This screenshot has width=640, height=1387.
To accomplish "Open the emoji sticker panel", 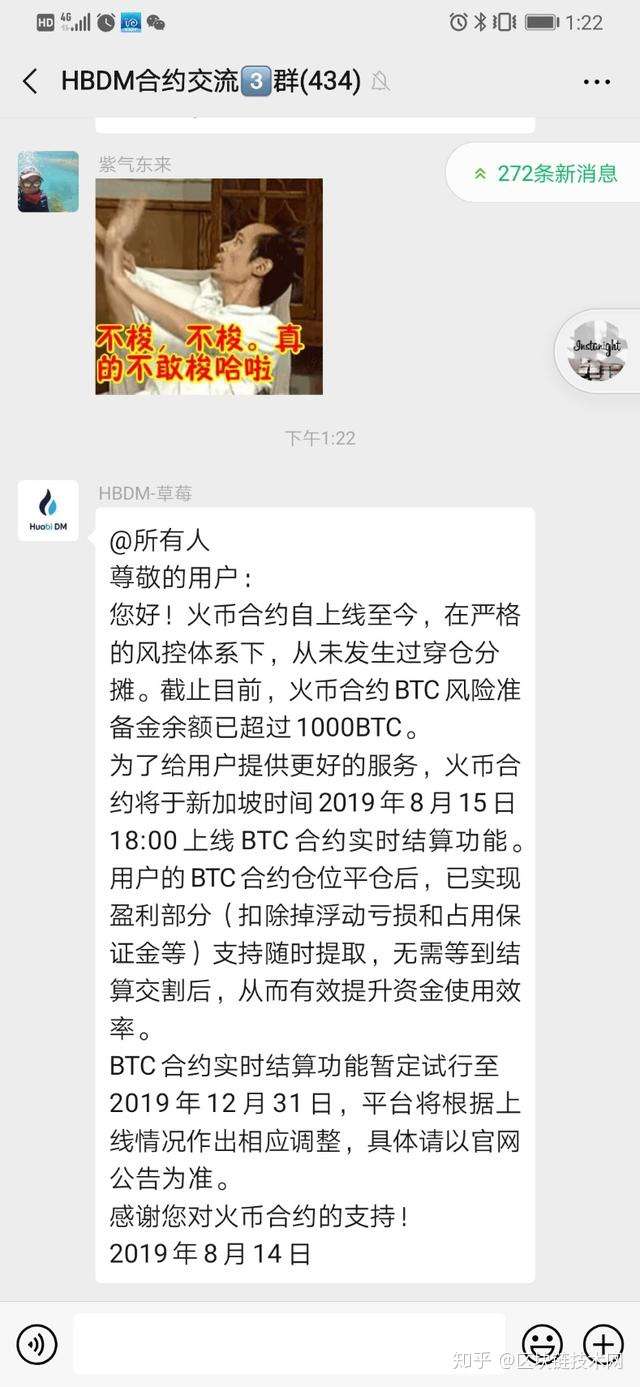I will 543,1343.
